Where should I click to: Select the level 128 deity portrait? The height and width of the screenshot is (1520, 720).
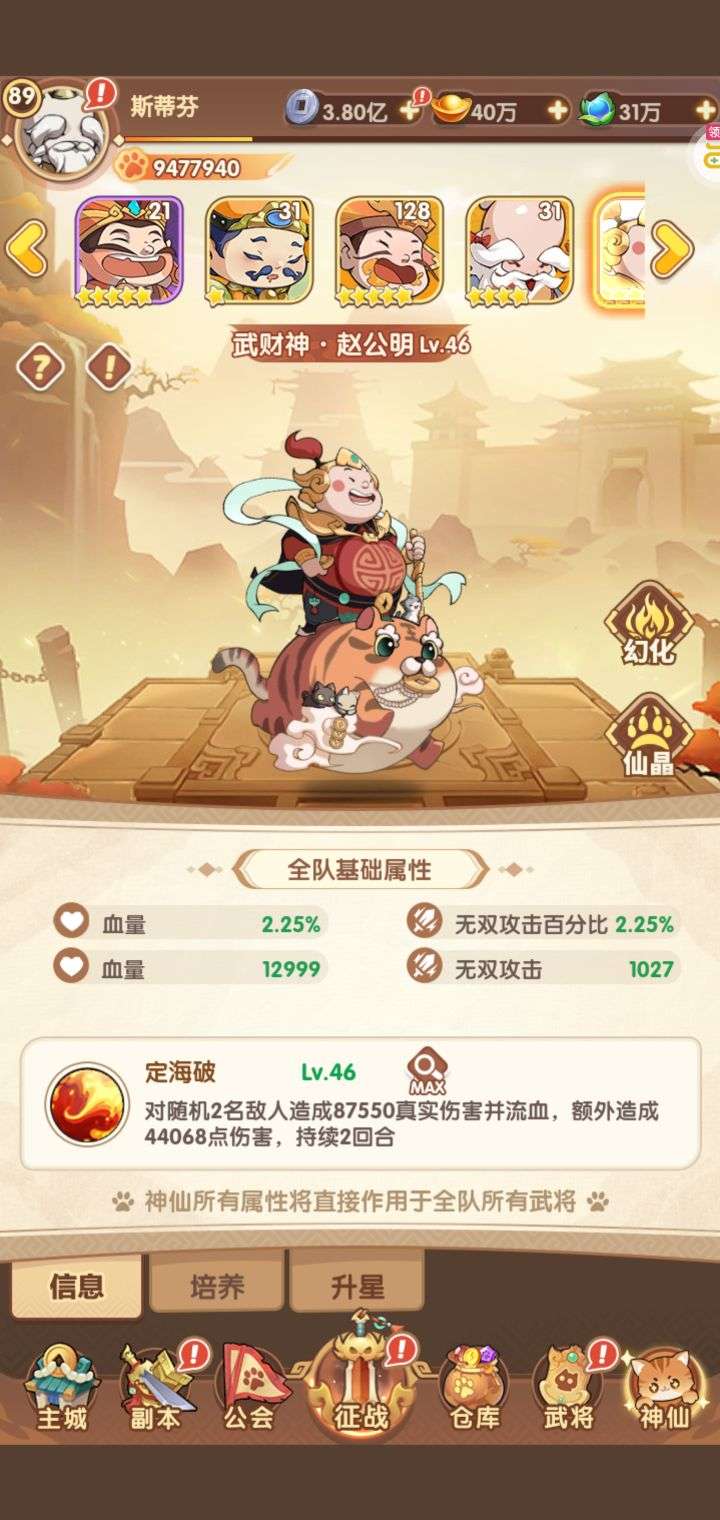(x=389, y=249)
